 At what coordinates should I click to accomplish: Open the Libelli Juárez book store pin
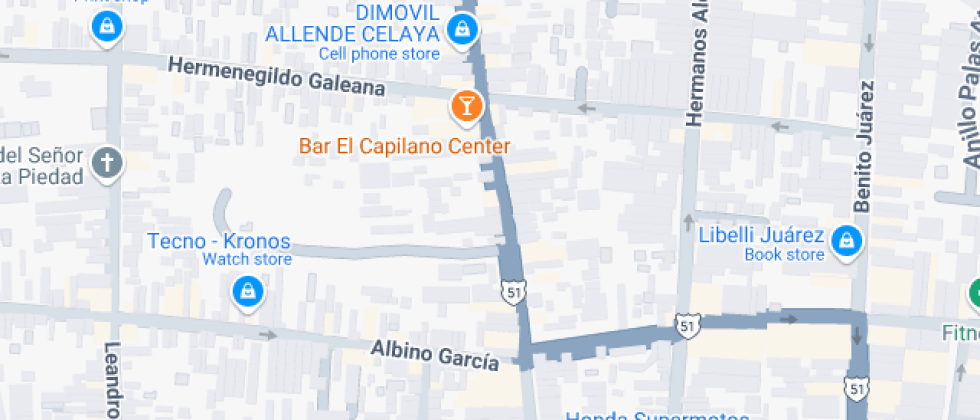[x=847, y=242]
